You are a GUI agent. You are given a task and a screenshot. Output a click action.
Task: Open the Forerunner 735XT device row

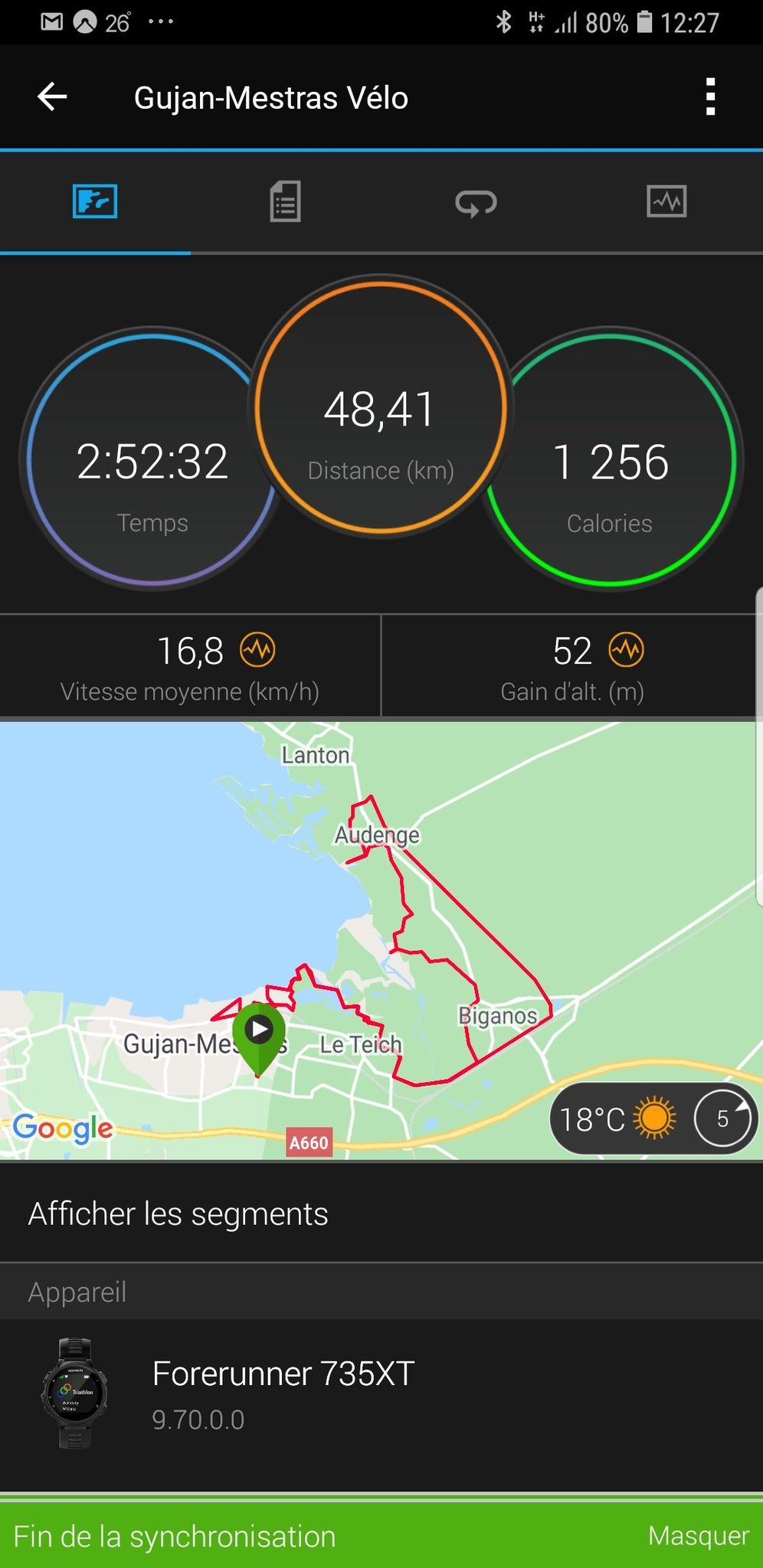pos(381,1393)
